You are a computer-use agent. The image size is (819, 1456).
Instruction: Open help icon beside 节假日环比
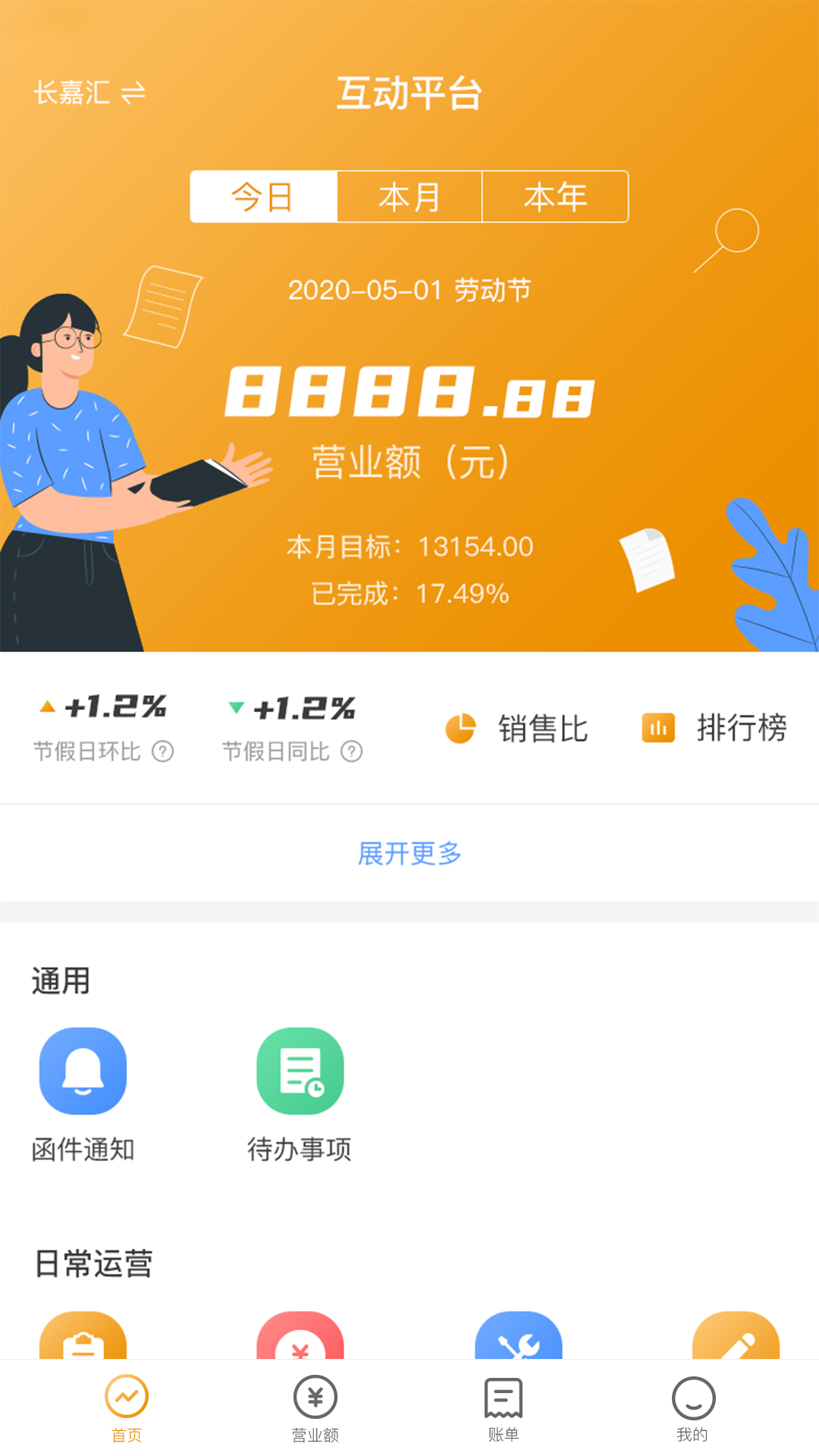(x=163, y=752)
